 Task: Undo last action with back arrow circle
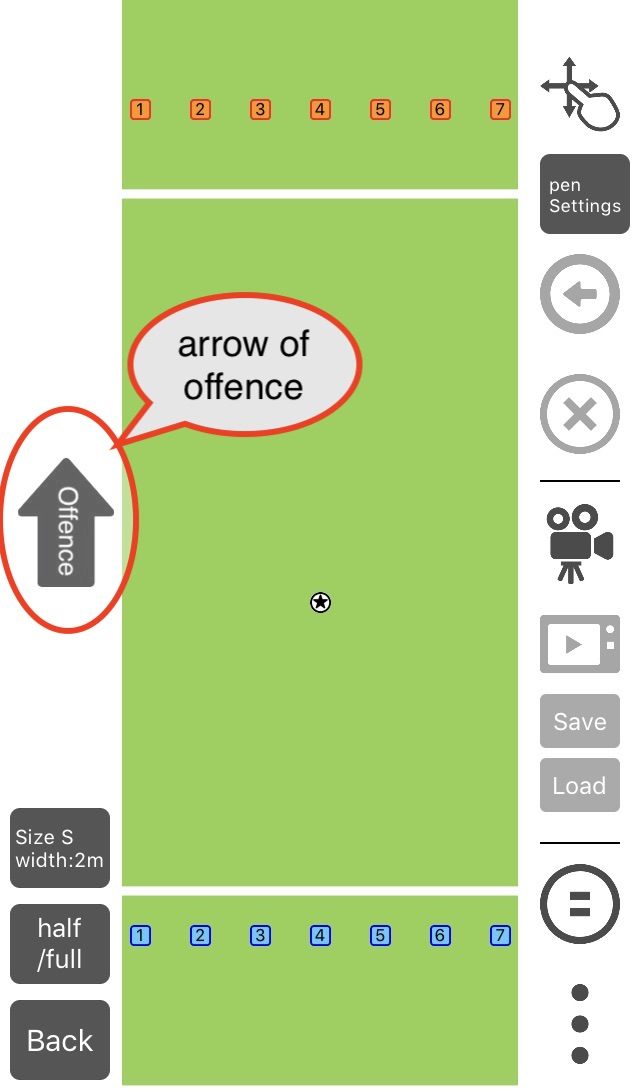click(x=580, y=294)
